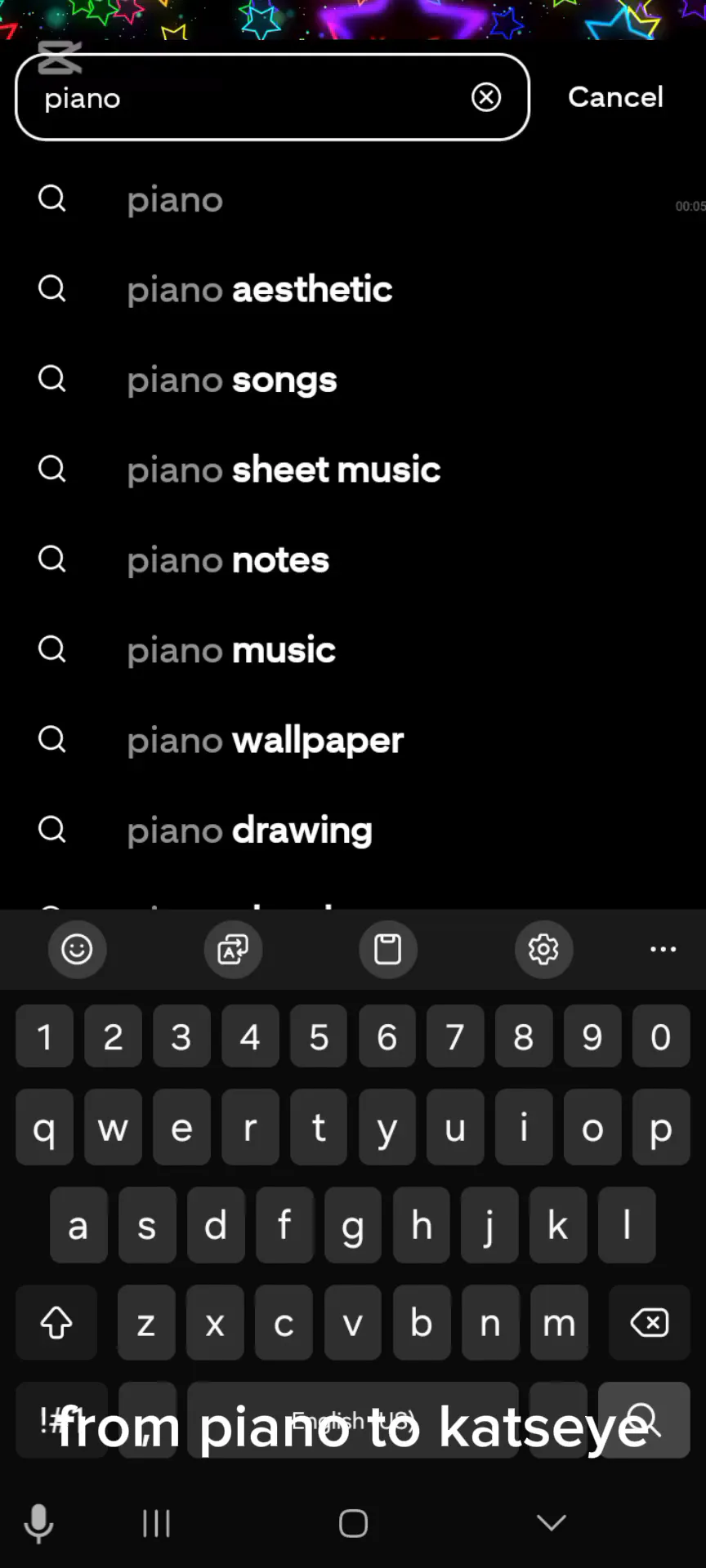Pick the "piano songs" suggestion
Image resolution: width=706 pixels, height=1568 pixels.
click(232, 380)
